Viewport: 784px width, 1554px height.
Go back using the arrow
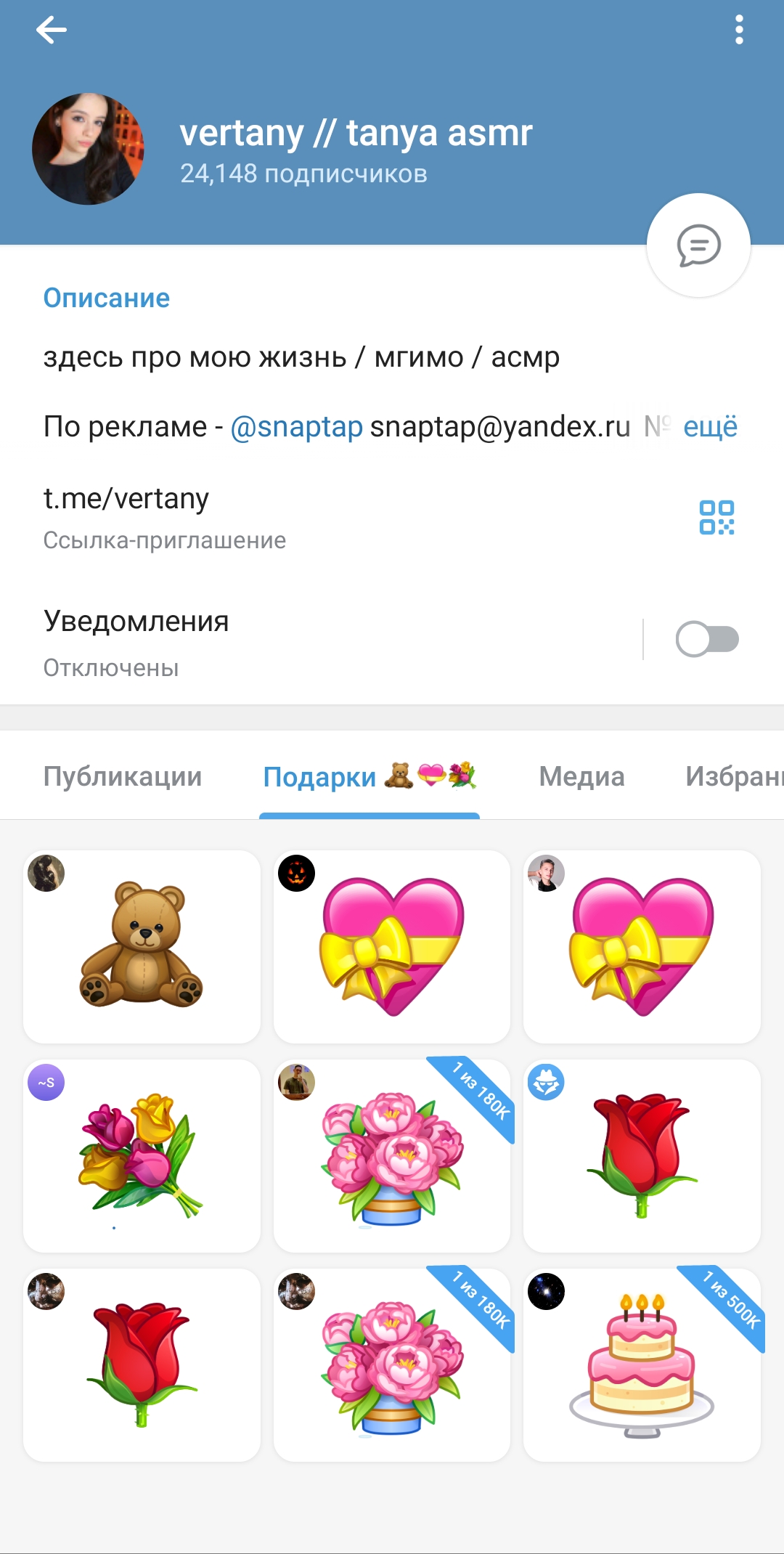[x=51, y=30]
